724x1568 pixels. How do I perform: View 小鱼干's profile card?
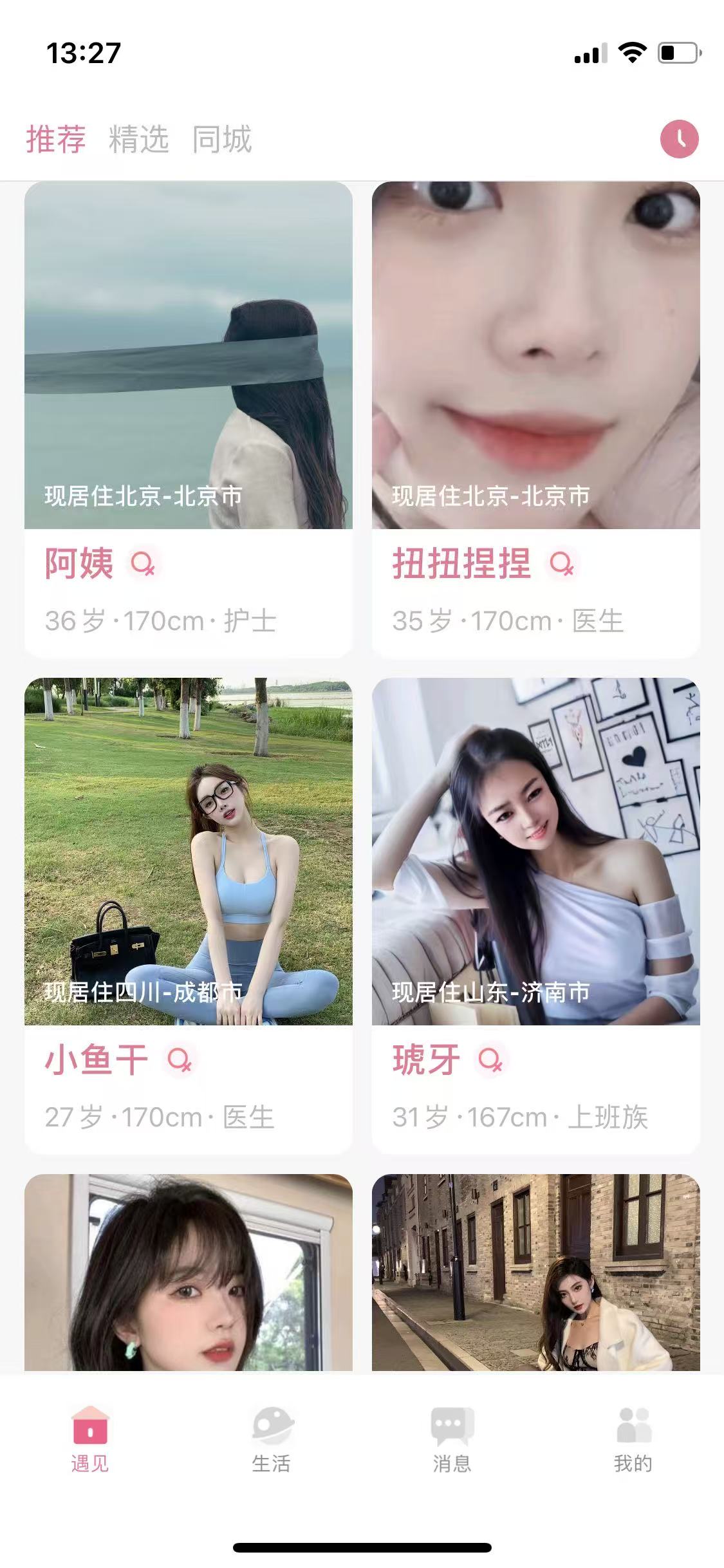point(189,914)
